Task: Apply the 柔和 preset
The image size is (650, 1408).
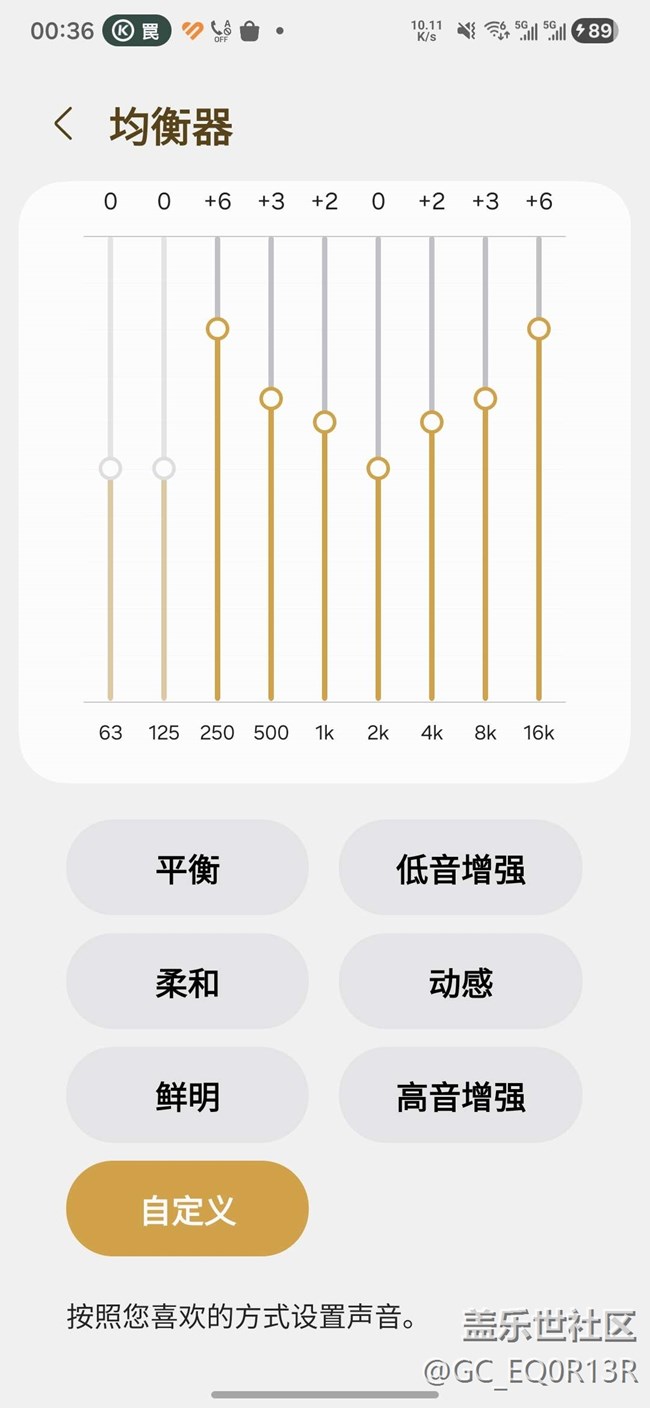Action: [x=187, y=982]
